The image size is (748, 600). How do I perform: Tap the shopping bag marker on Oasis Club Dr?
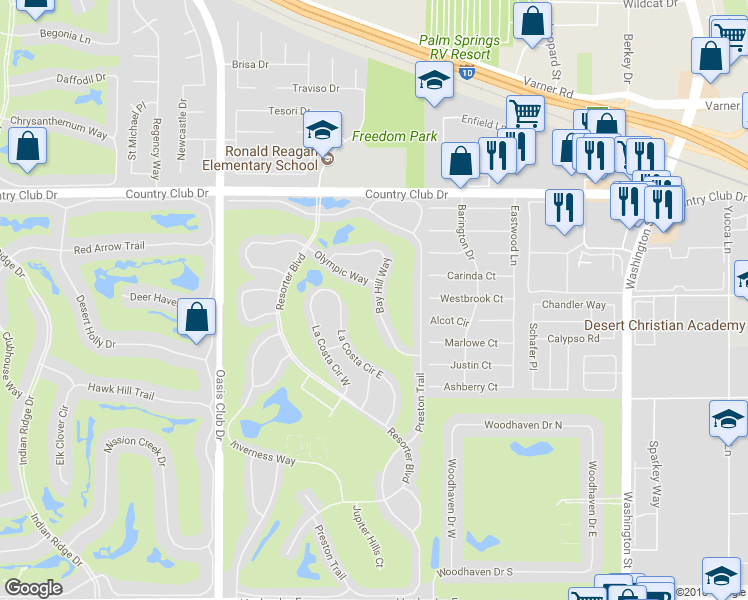(x=198, y=317)
